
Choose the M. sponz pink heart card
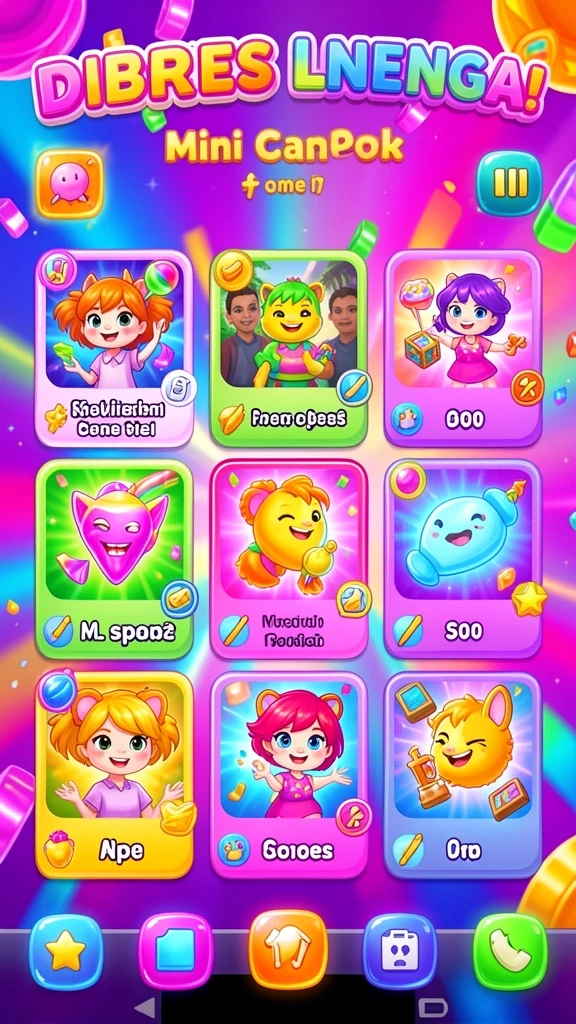pos(114,559)
